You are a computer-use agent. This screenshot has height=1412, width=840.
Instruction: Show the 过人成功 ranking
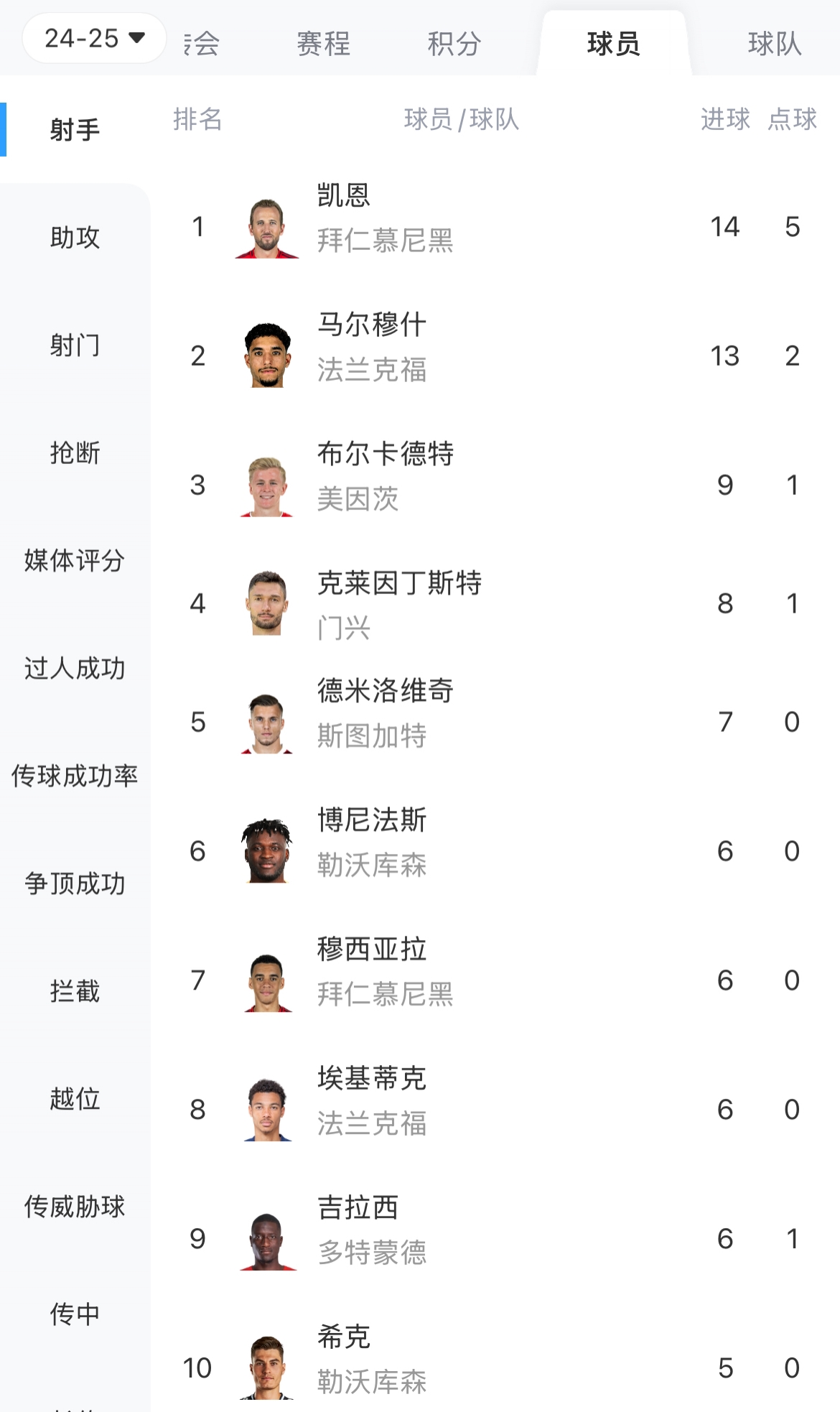coord(75,669)
